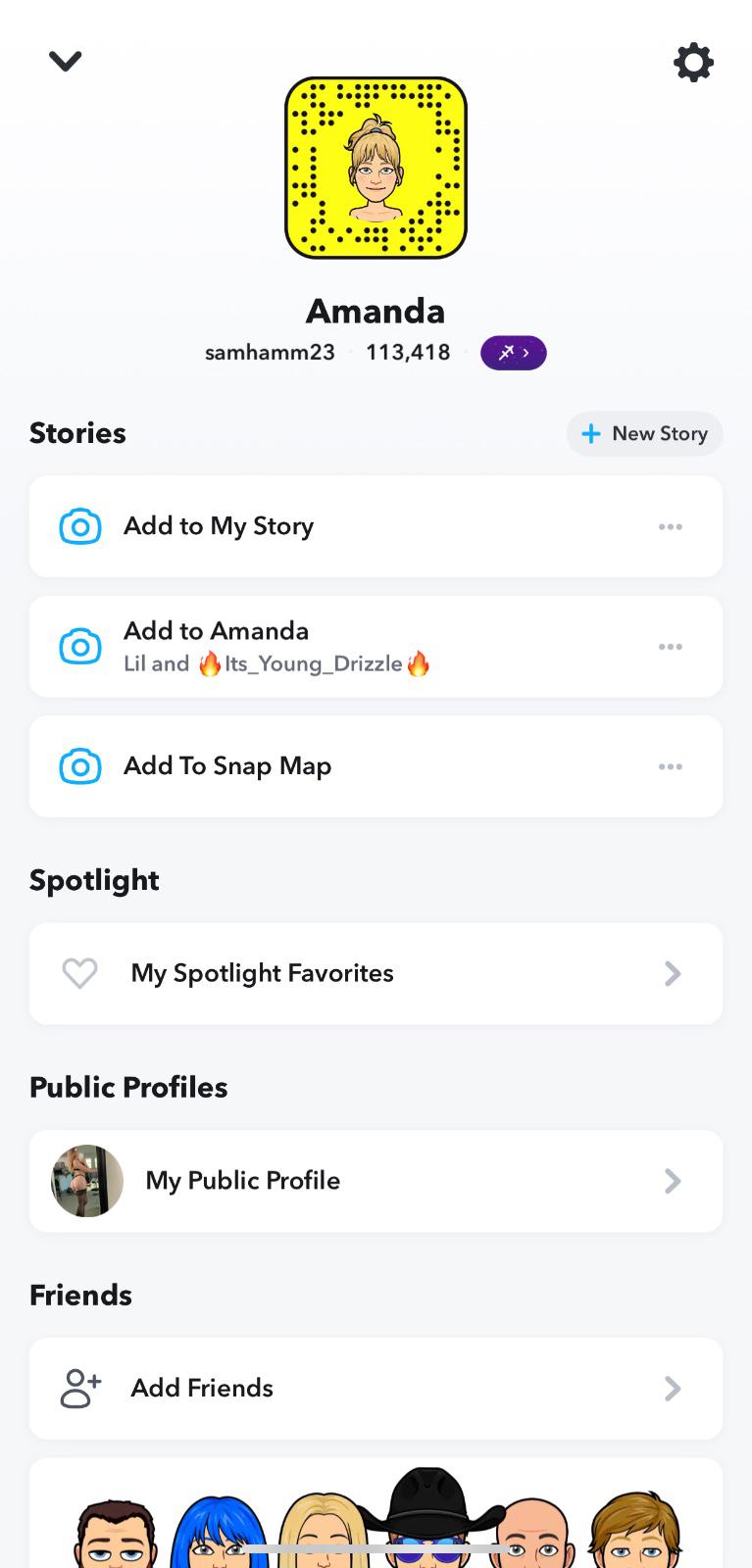Collapse the profile with the down chevron
The width and height of the screenshot is (752, 1568).
pyautogui.click(x=65, y=62)
